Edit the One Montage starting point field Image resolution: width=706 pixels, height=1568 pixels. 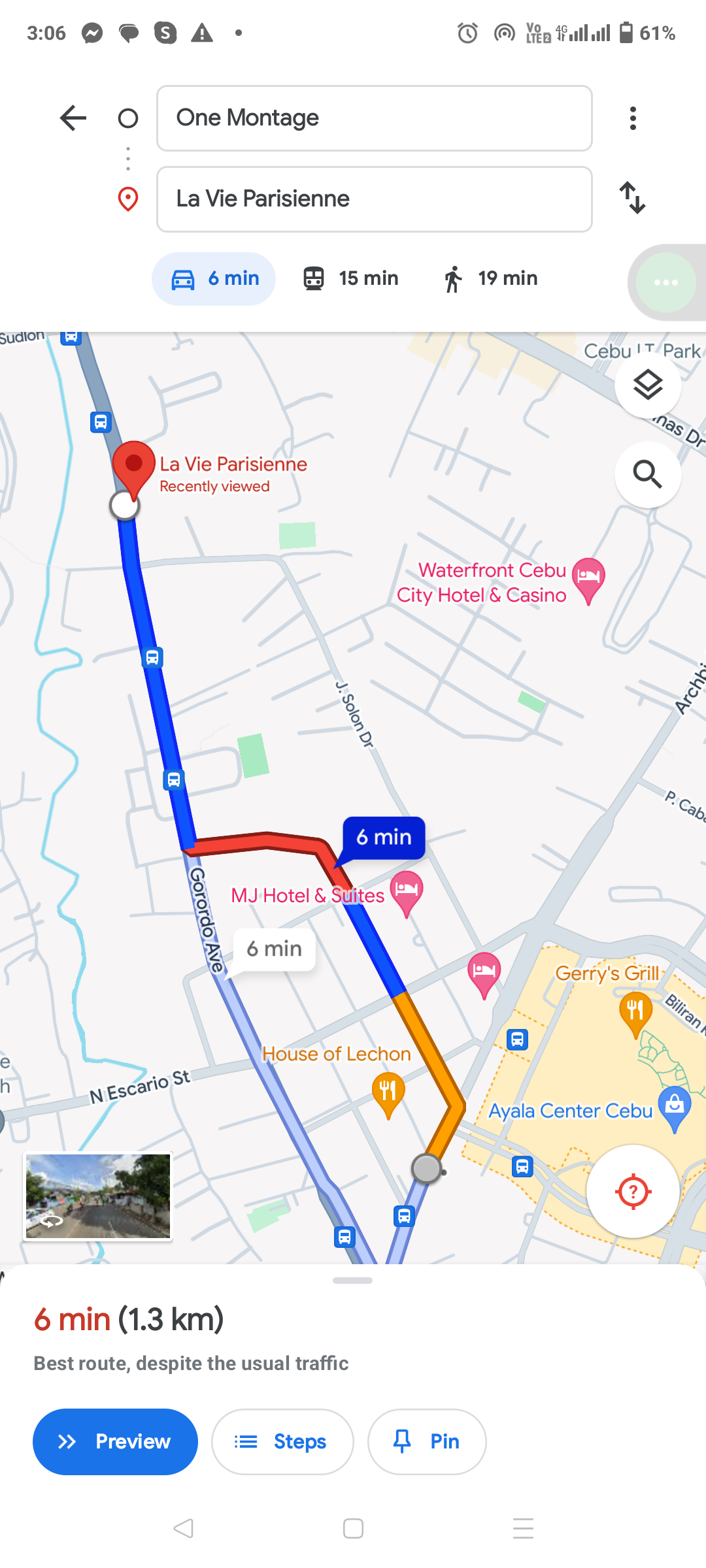374,118
